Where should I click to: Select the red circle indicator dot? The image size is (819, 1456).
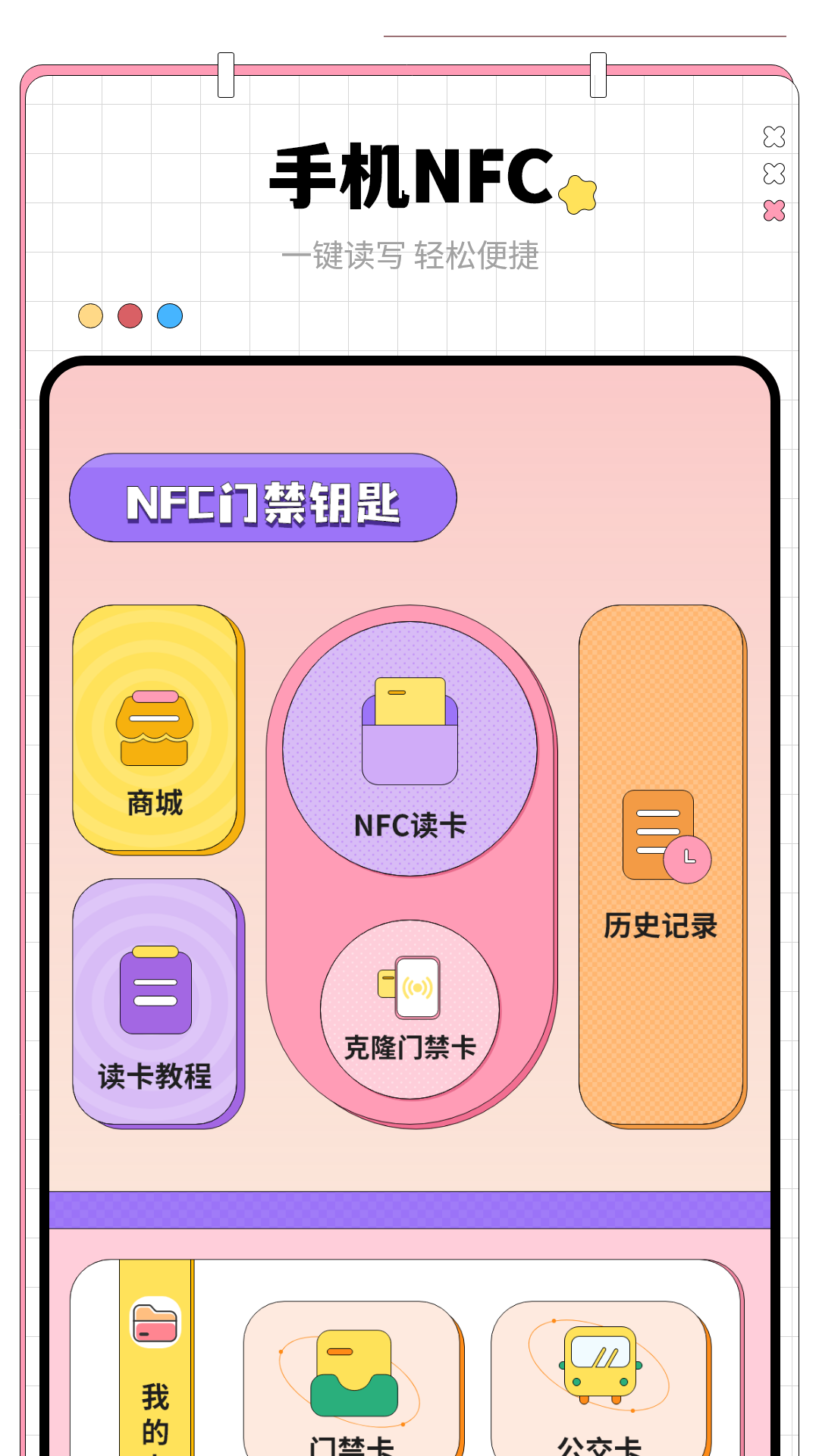[130, 316]
